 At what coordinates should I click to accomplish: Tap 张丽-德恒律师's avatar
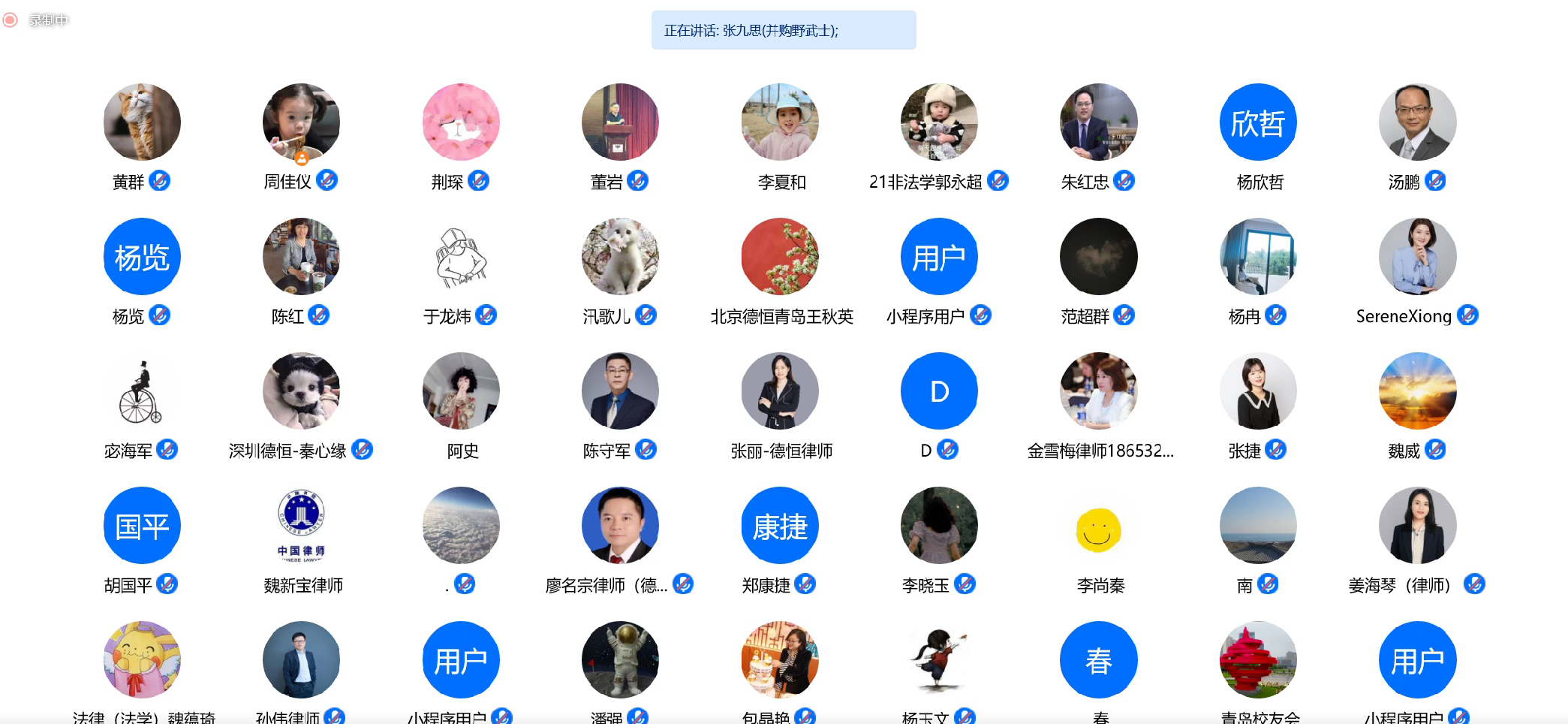point(780,391)
